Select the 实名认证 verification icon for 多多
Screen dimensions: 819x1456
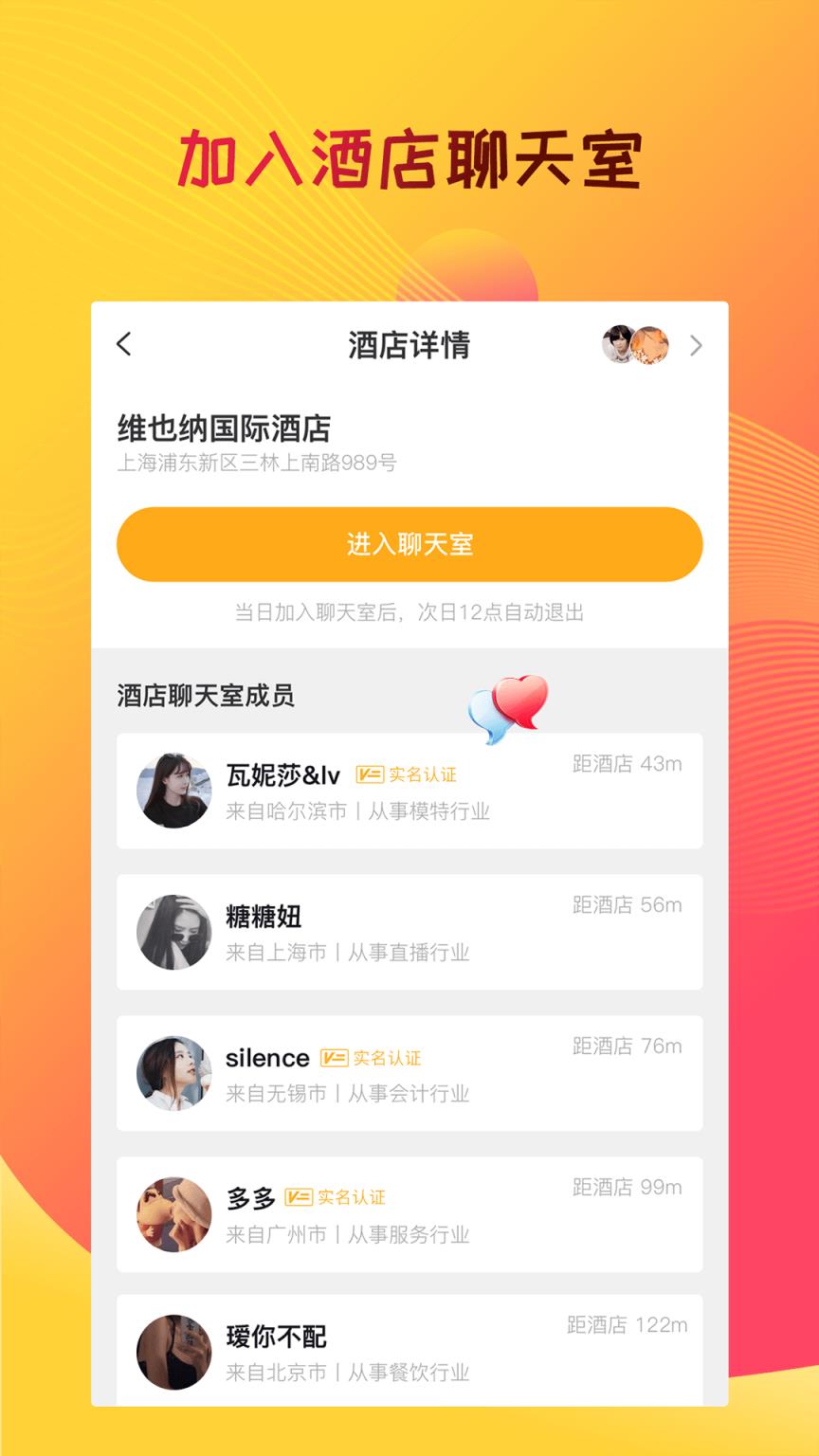tap(343, 1197)
